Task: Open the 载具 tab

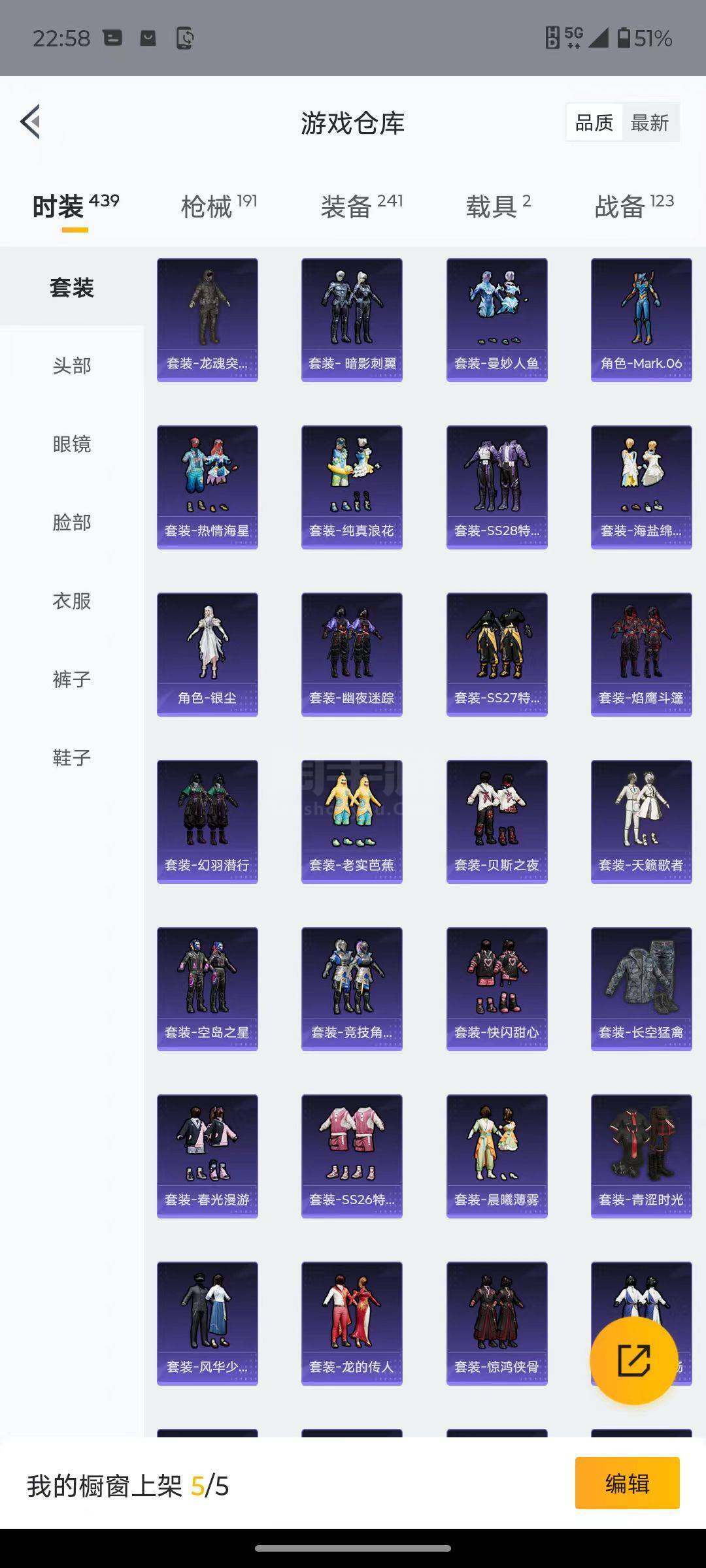Action: pos(498,206)
